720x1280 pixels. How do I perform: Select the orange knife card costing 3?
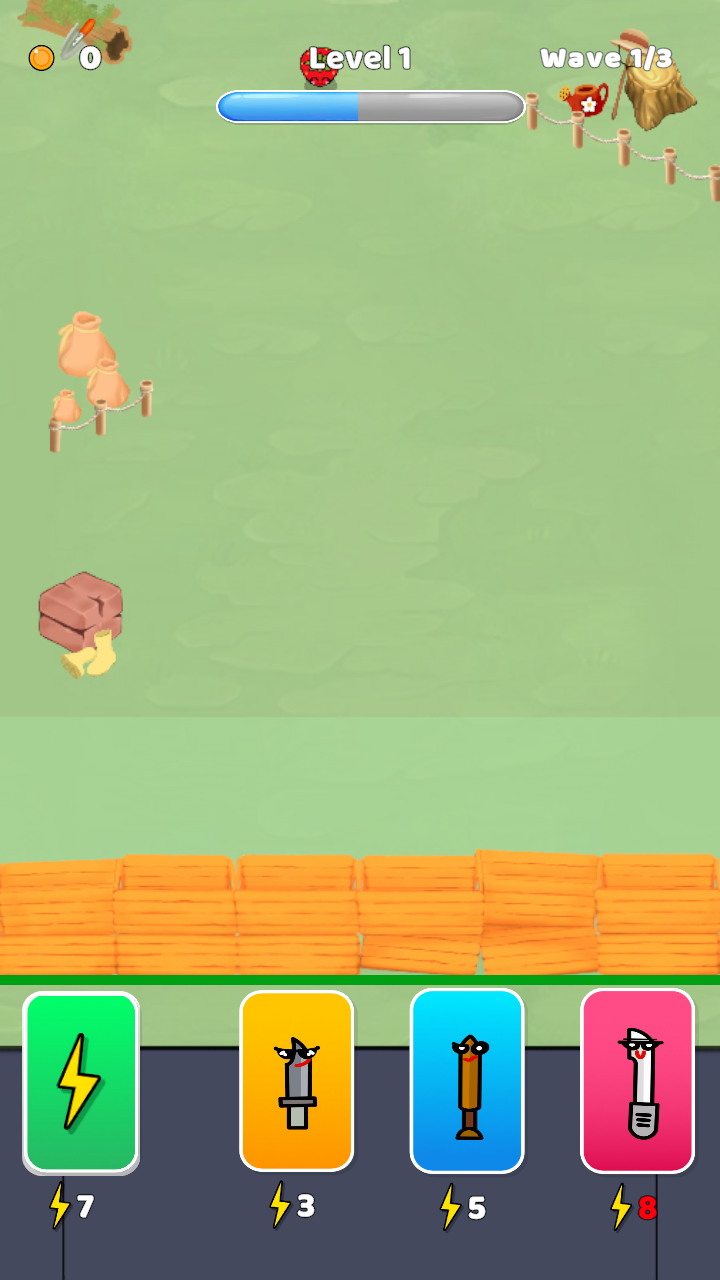pyautogui.click(x=297, y=1080)
